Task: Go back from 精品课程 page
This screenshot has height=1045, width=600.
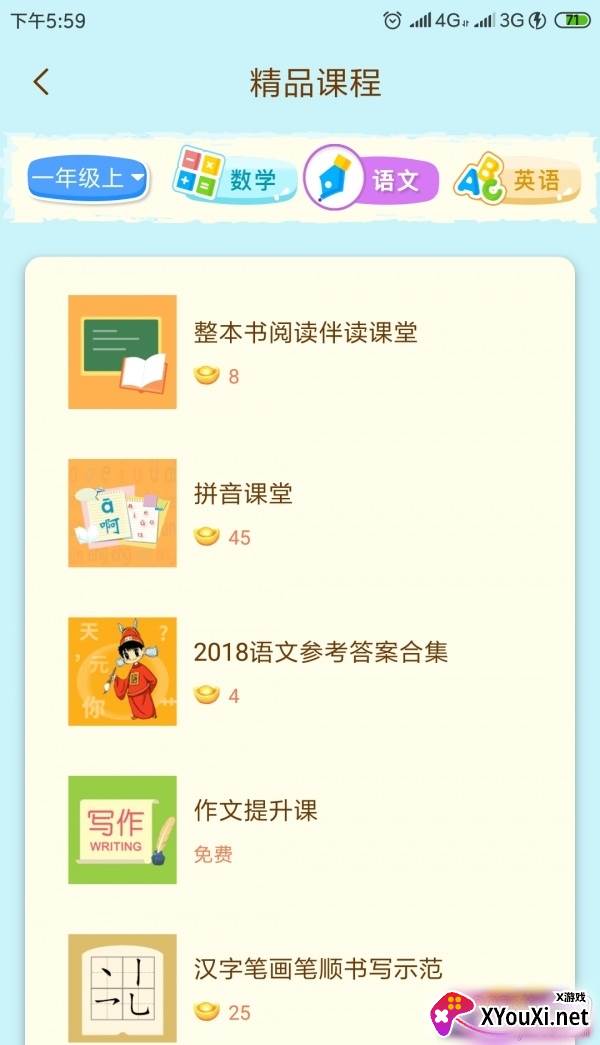Action: click(41, 82)
